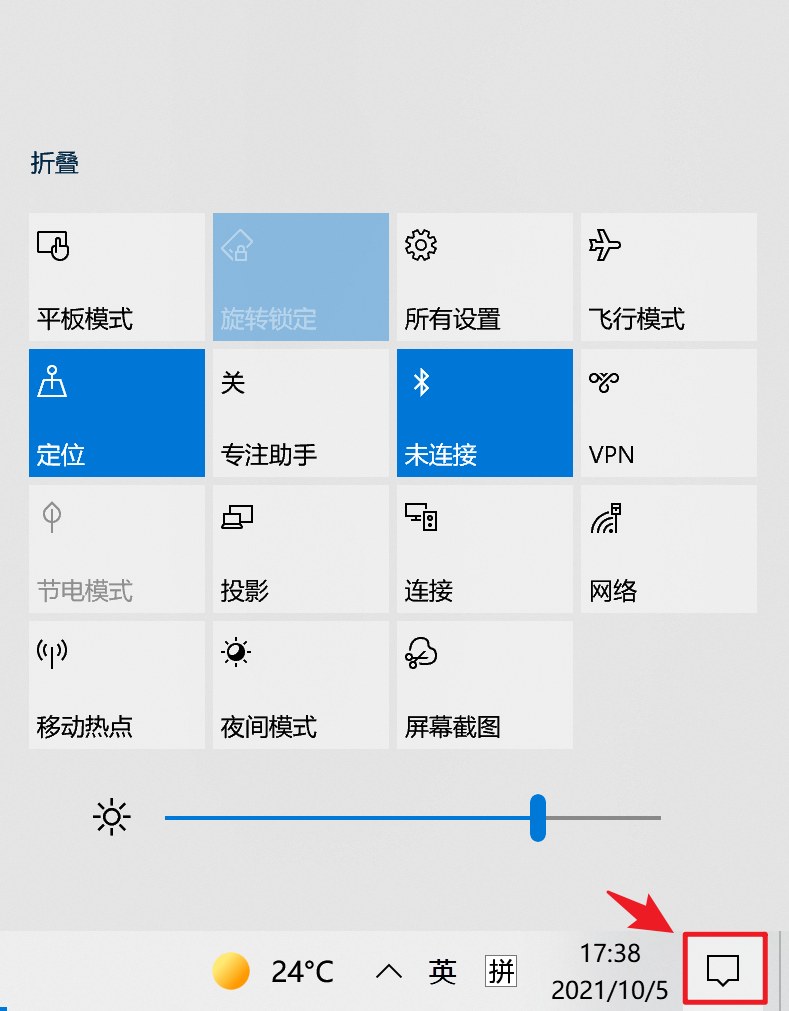This screenshot has width=789, height=1011.
Task: Tap the 拼 input method icon
Action: [x=501, y=971]
